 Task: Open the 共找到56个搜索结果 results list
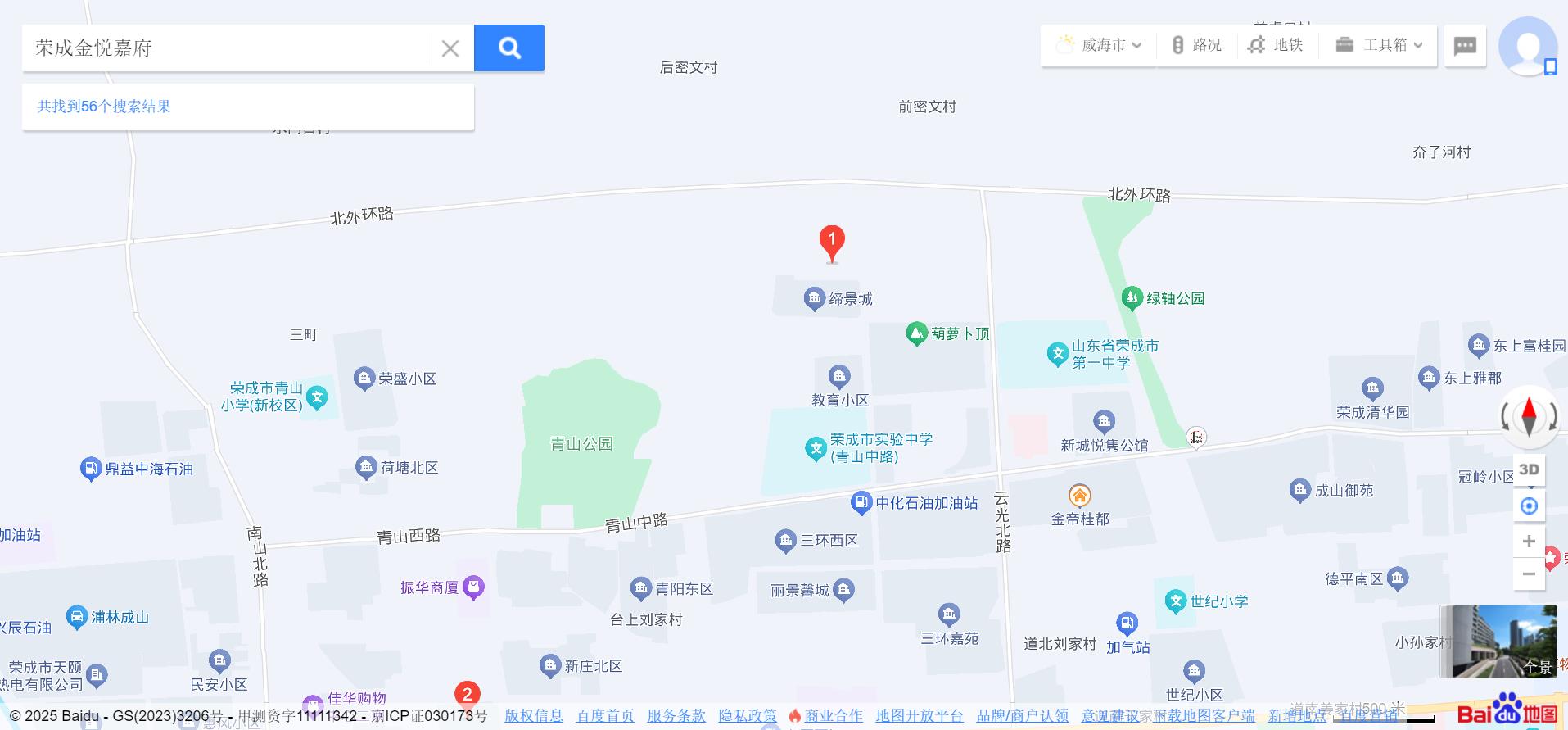104,107
